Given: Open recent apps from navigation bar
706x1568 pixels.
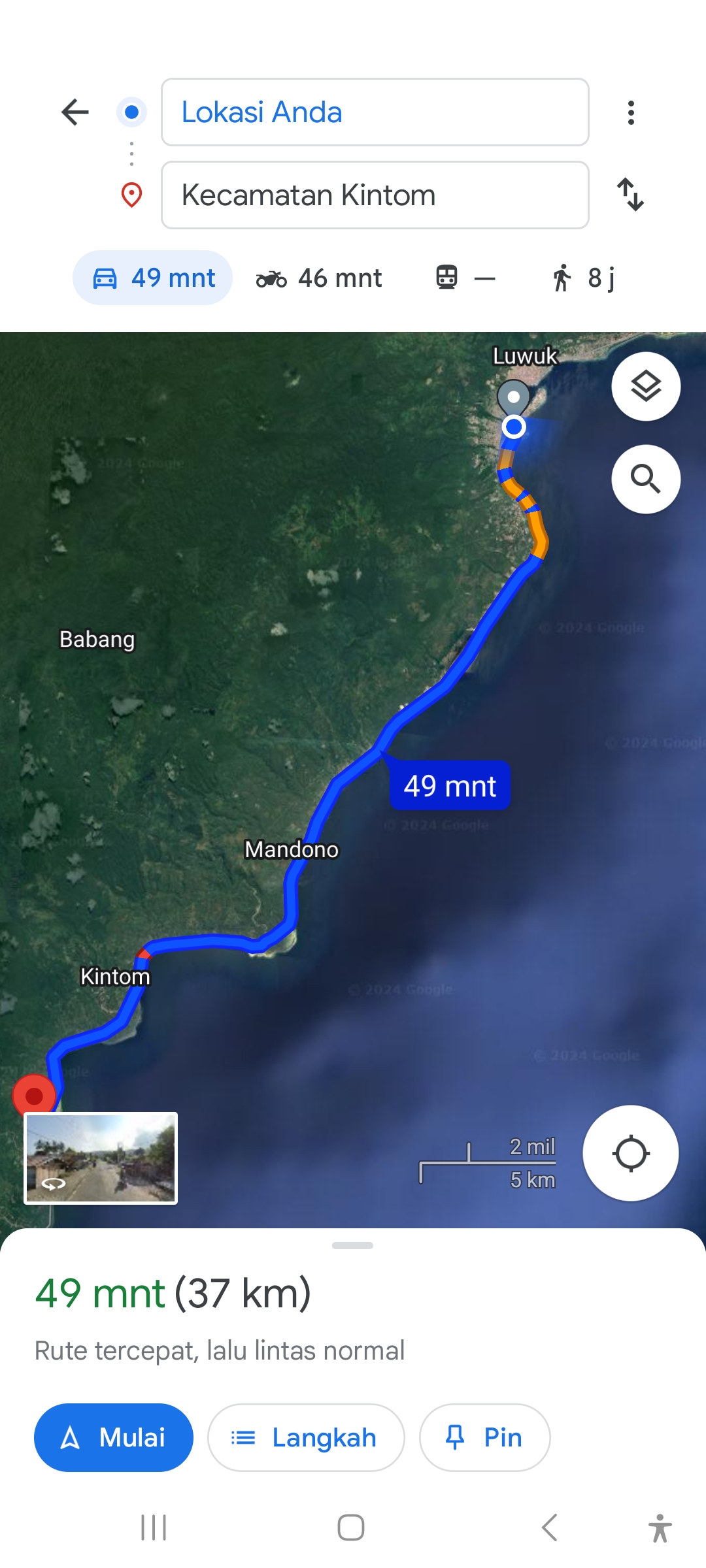Looking at the screenshot, I should click(154, 1527).
